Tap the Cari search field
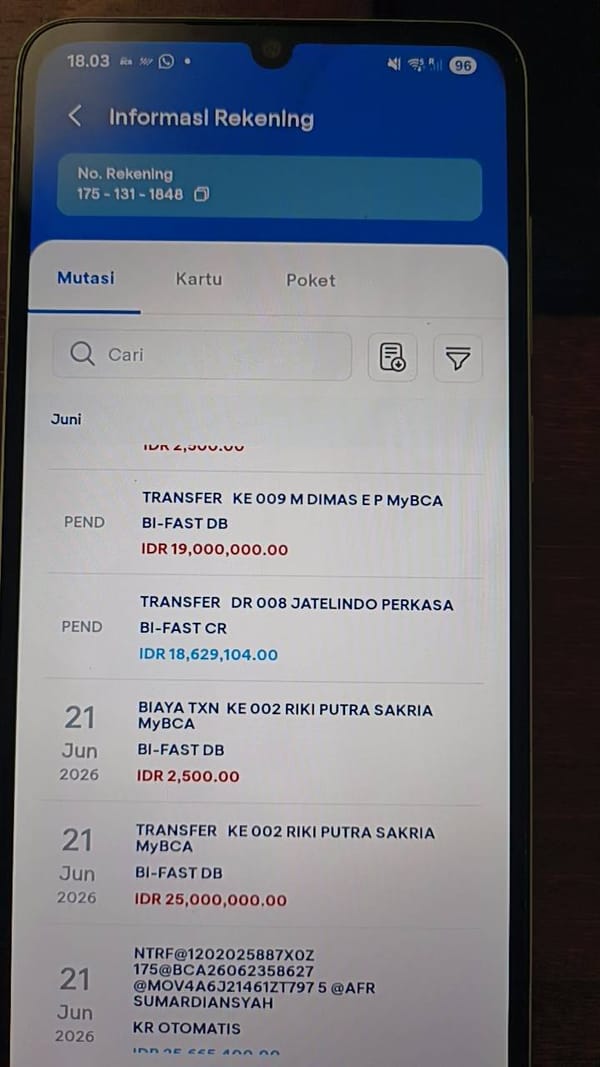 pos(202,355)
